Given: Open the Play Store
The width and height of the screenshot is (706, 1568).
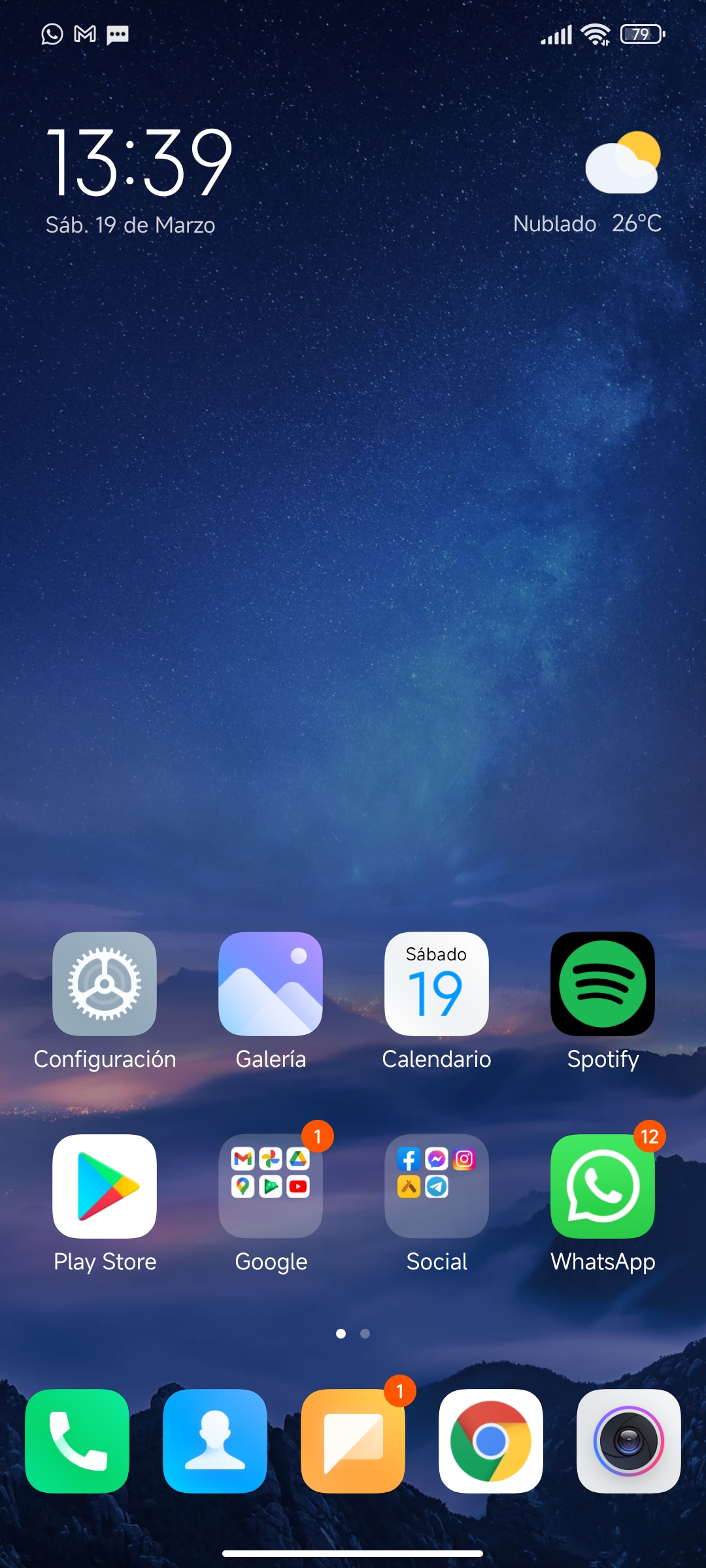Looking at the screenshot, I should tap(105, 1186).
